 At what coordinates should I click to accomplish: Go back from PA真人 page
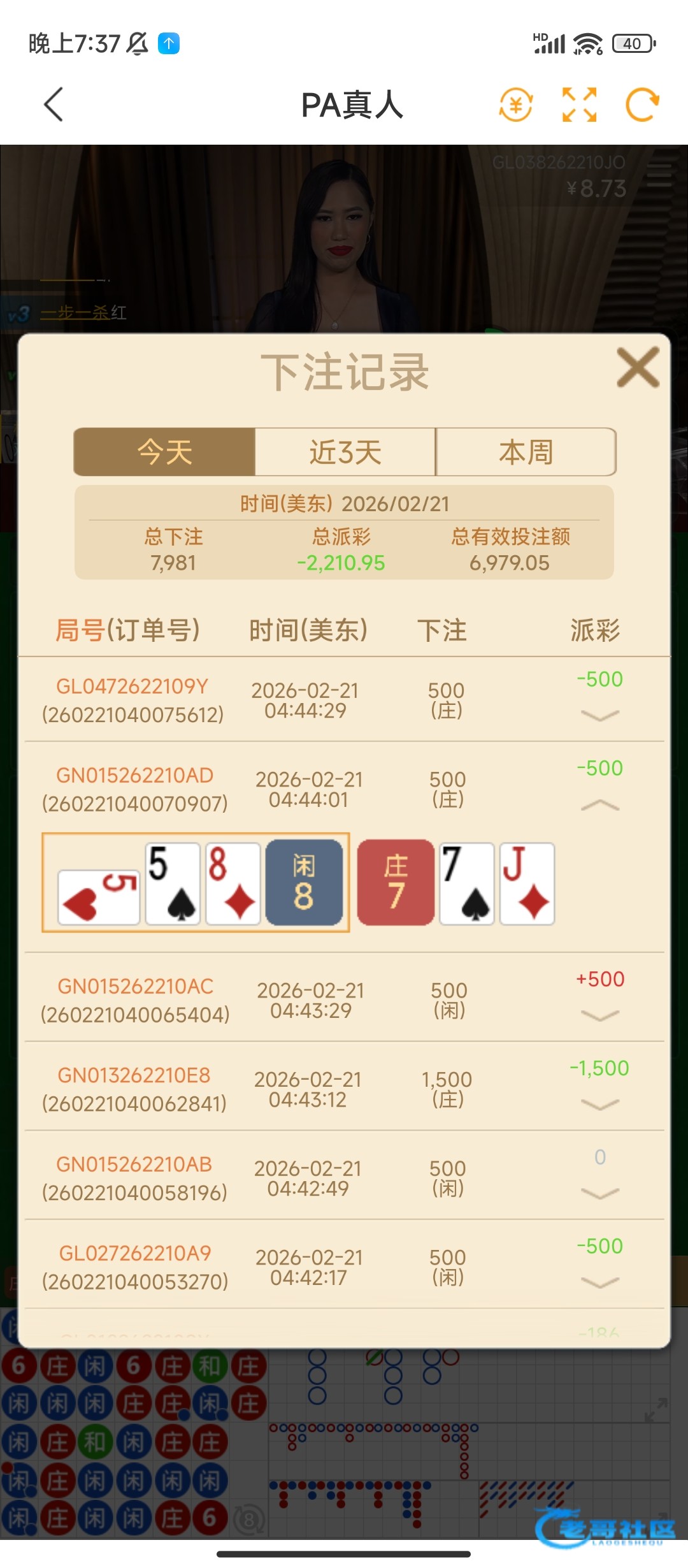click(x=54, y=105)
